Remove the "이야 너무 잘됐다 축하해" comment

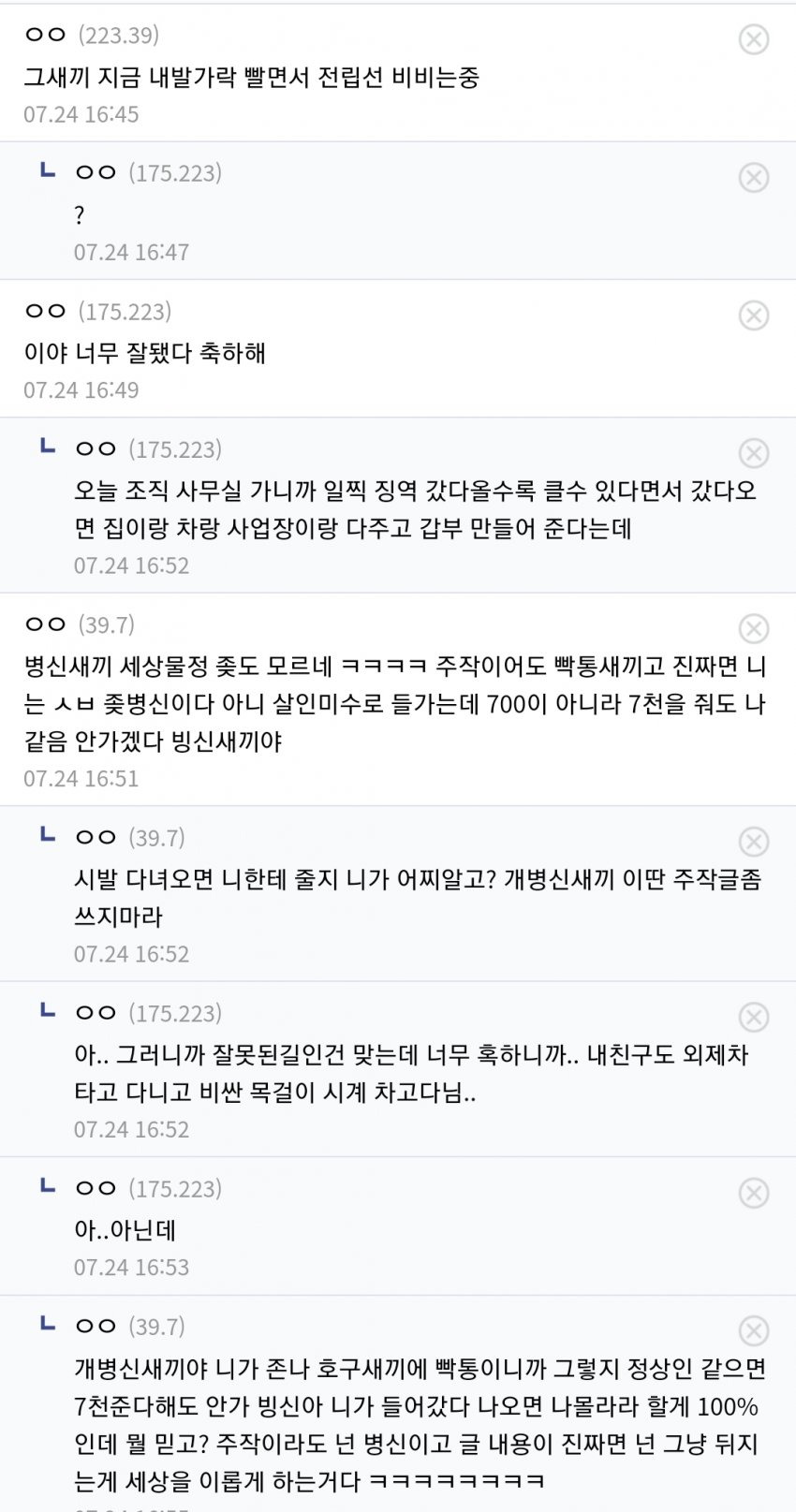click(x=754, y=316)
